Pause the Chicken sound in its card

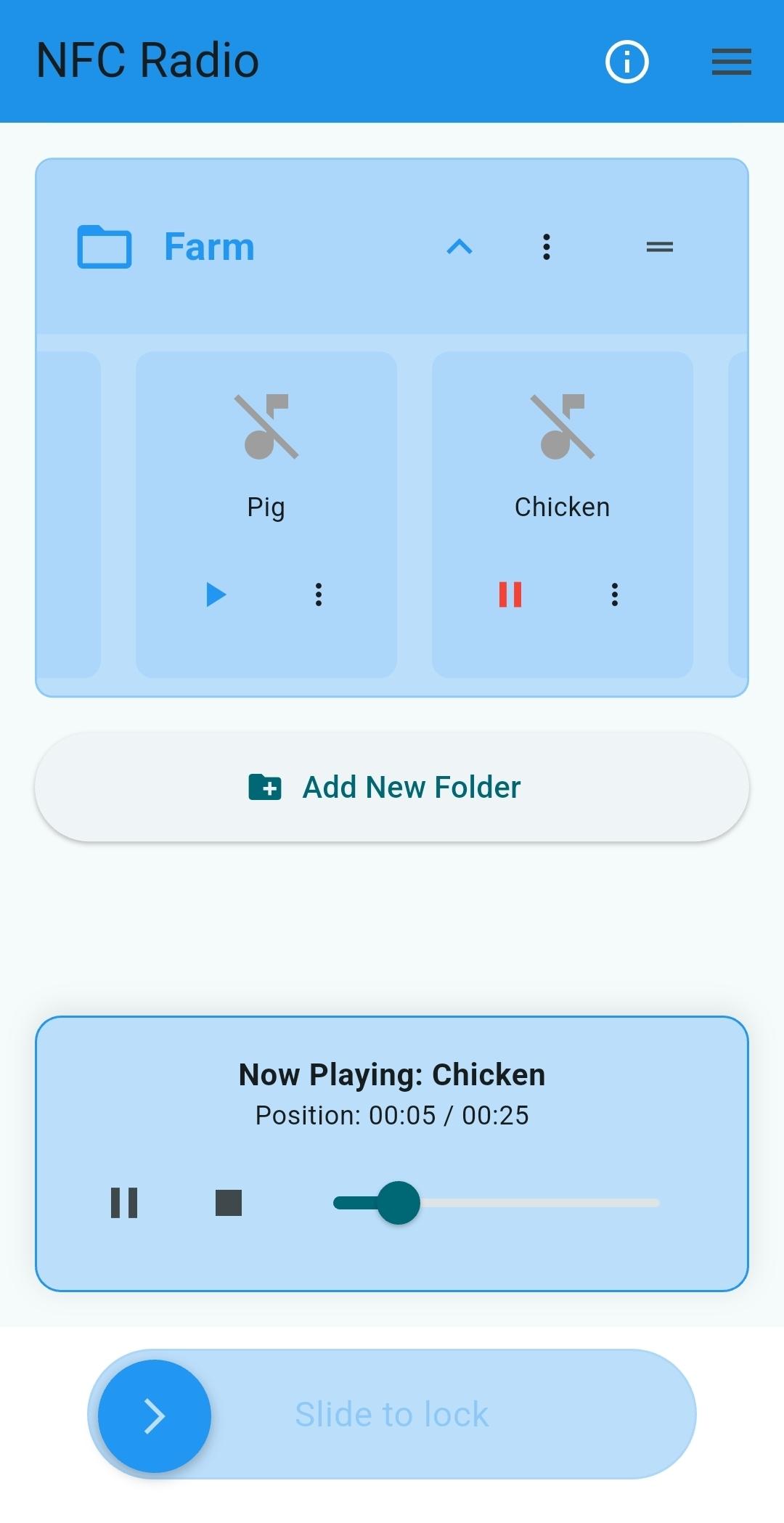click(510, 595)
